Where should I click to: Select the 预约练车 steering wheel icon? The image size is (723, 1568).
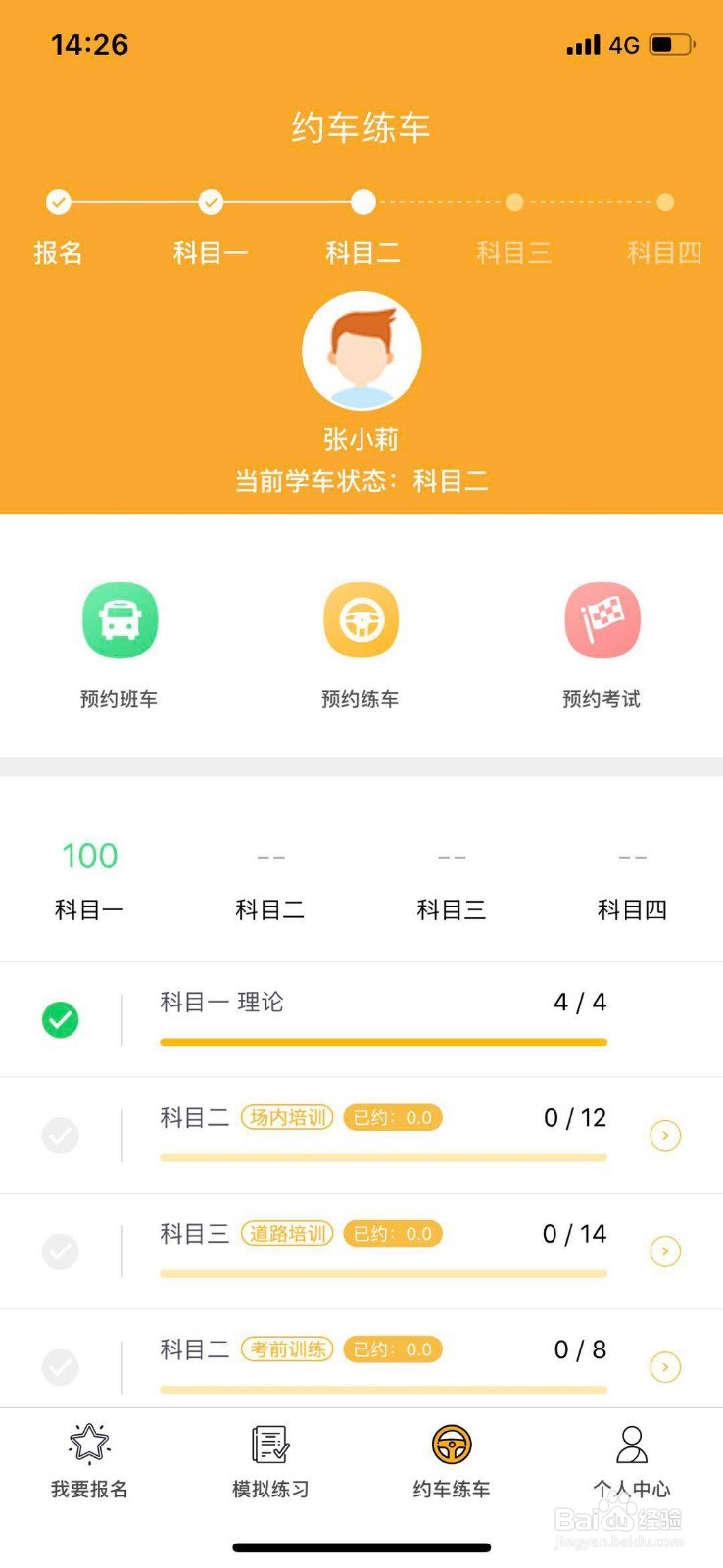click(361, 619)
